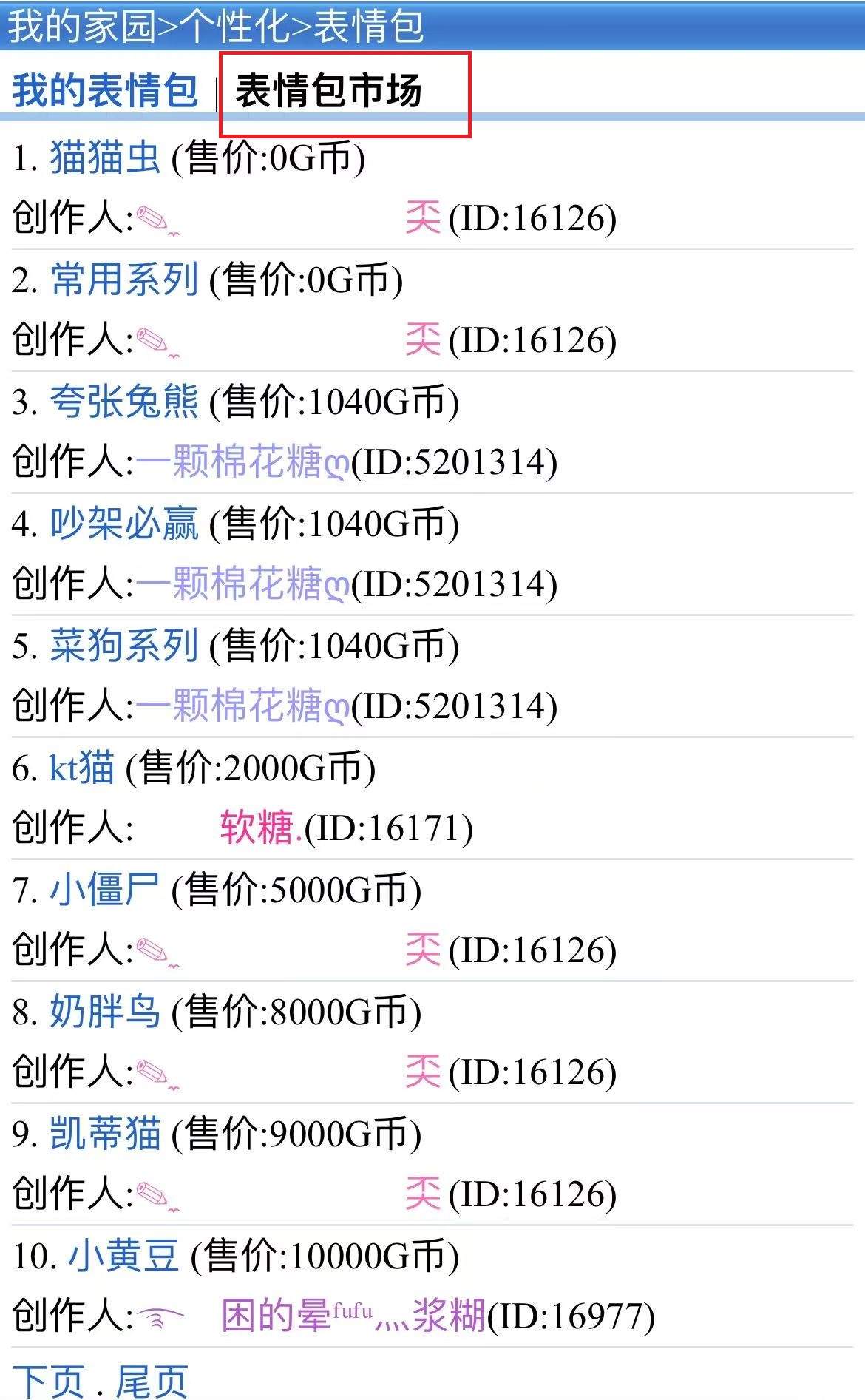Open creator 软糖. profile under kt猫
865x1400 pixels.
point(260,828)
